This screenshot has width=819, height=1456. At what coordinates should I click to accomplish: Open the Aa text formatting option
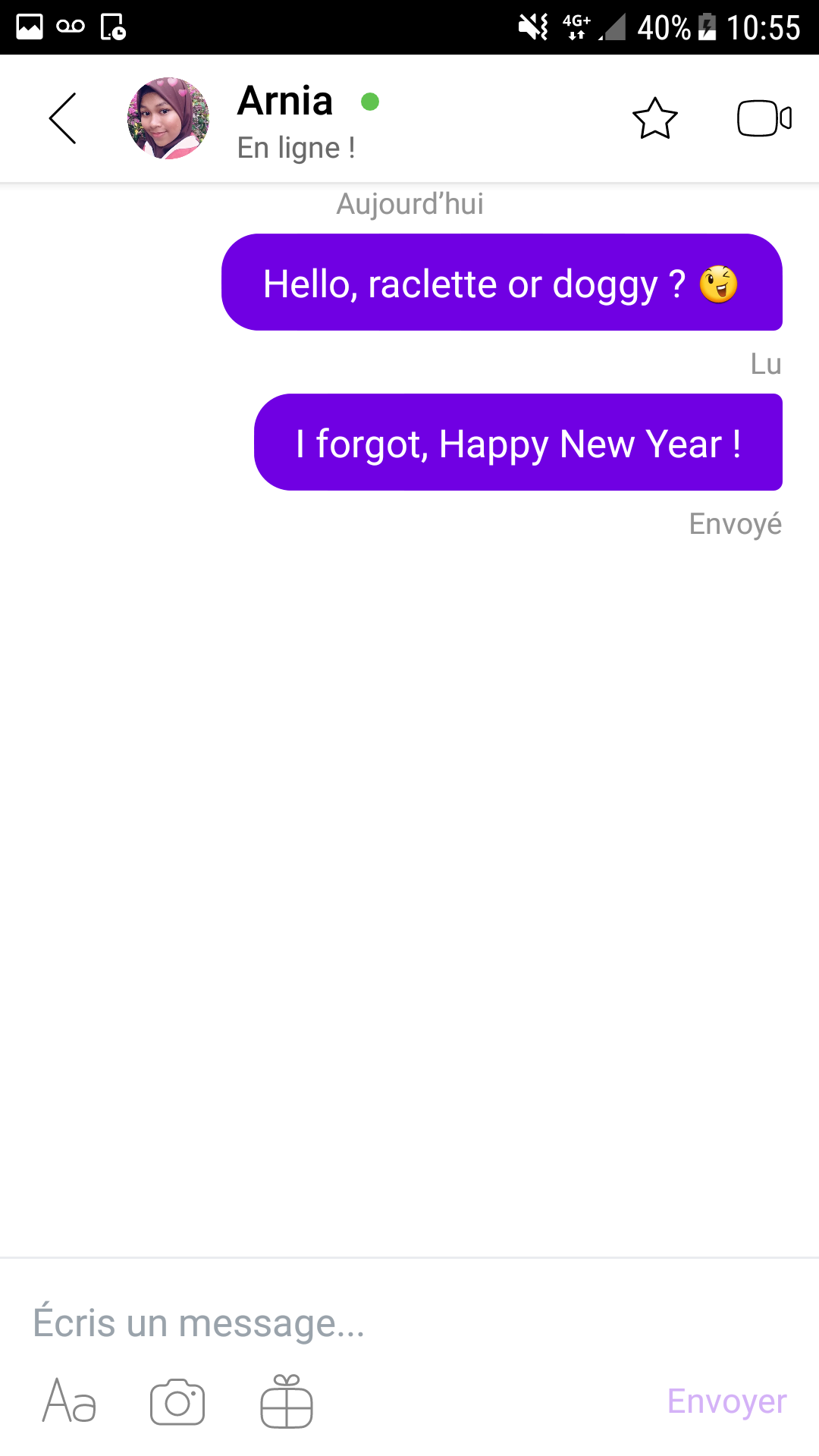(69, 1401)
